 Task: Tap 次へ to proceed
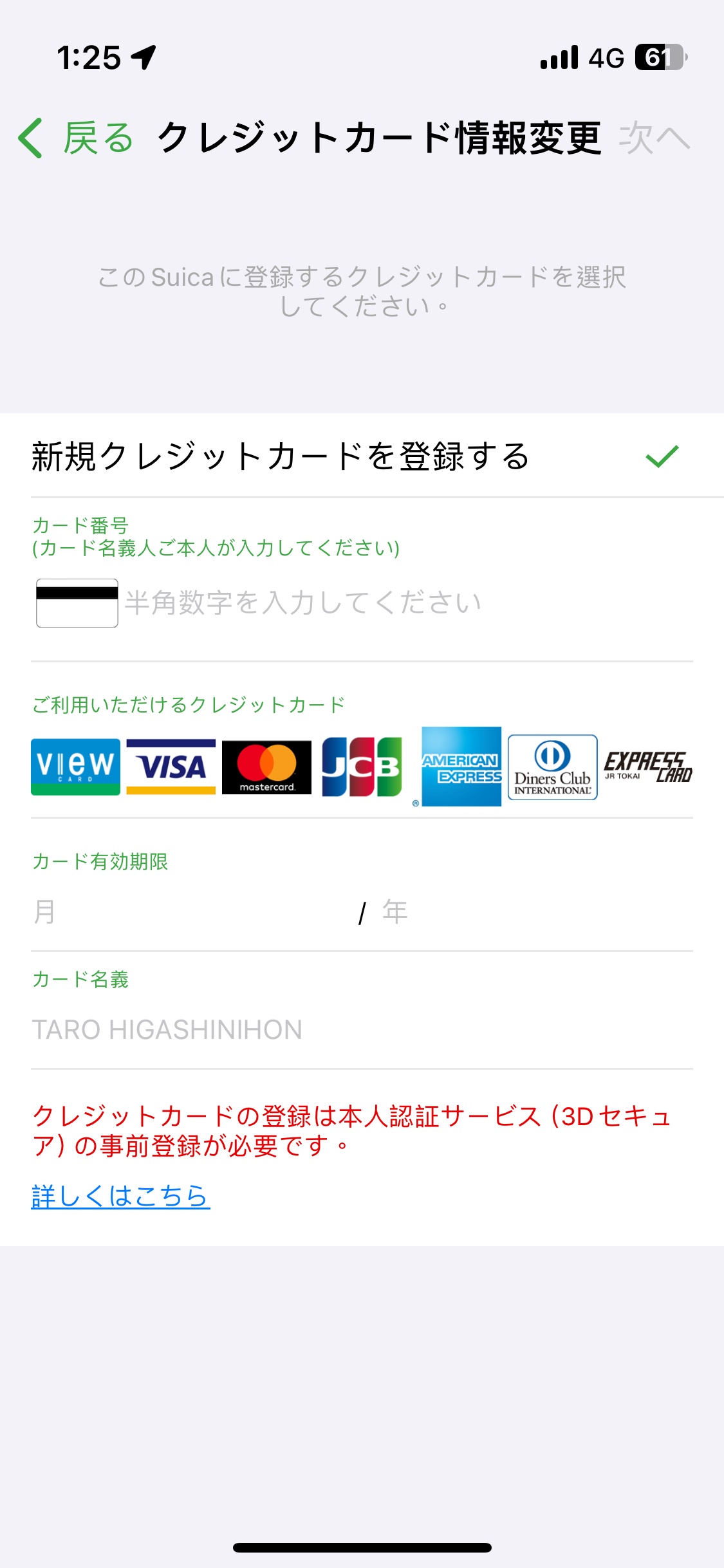pos(654,138)
